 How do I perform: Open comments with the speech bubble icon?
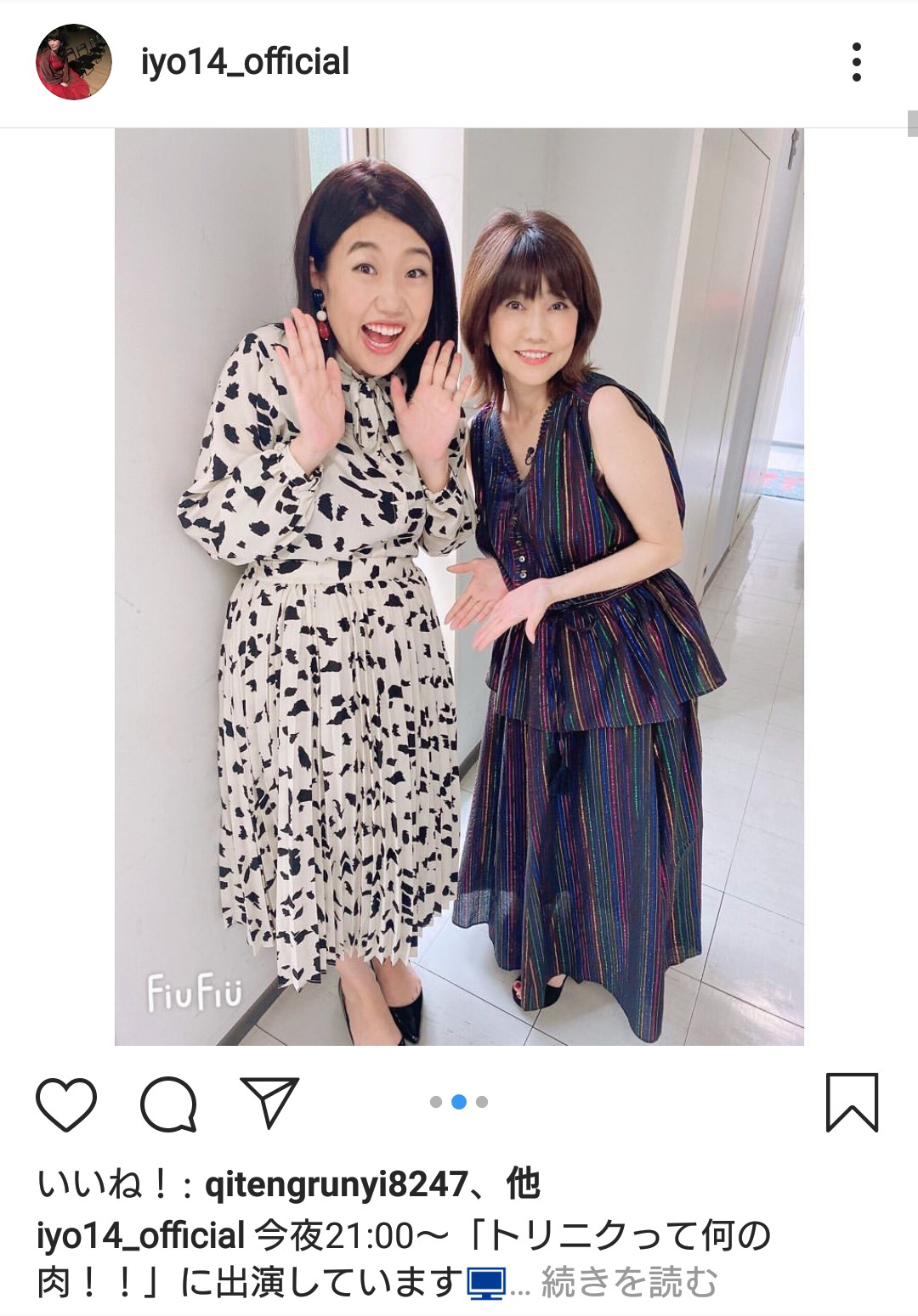tap(168, 1104)
